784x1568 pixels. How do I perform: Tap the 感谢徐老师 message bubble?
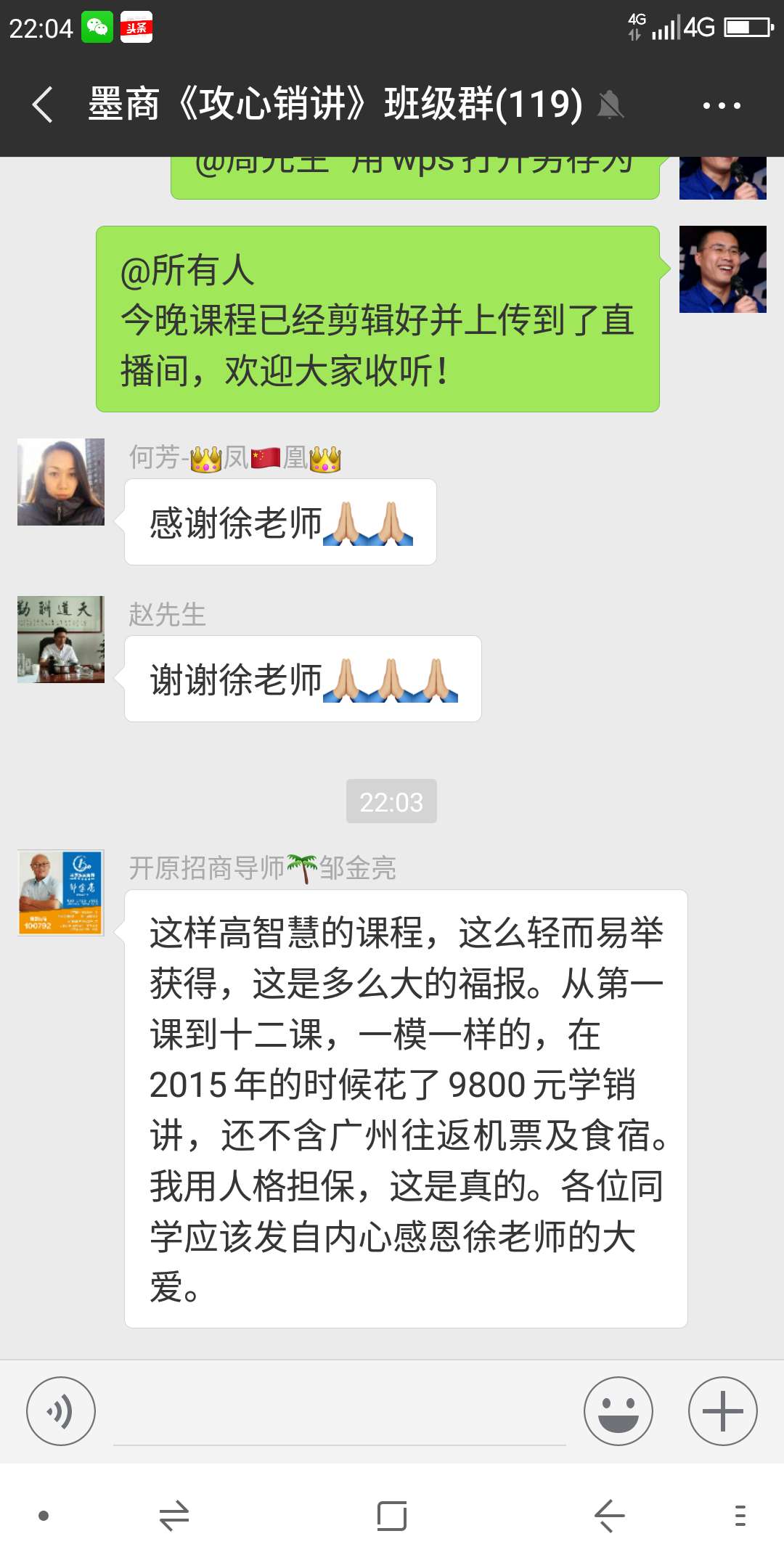281,520
